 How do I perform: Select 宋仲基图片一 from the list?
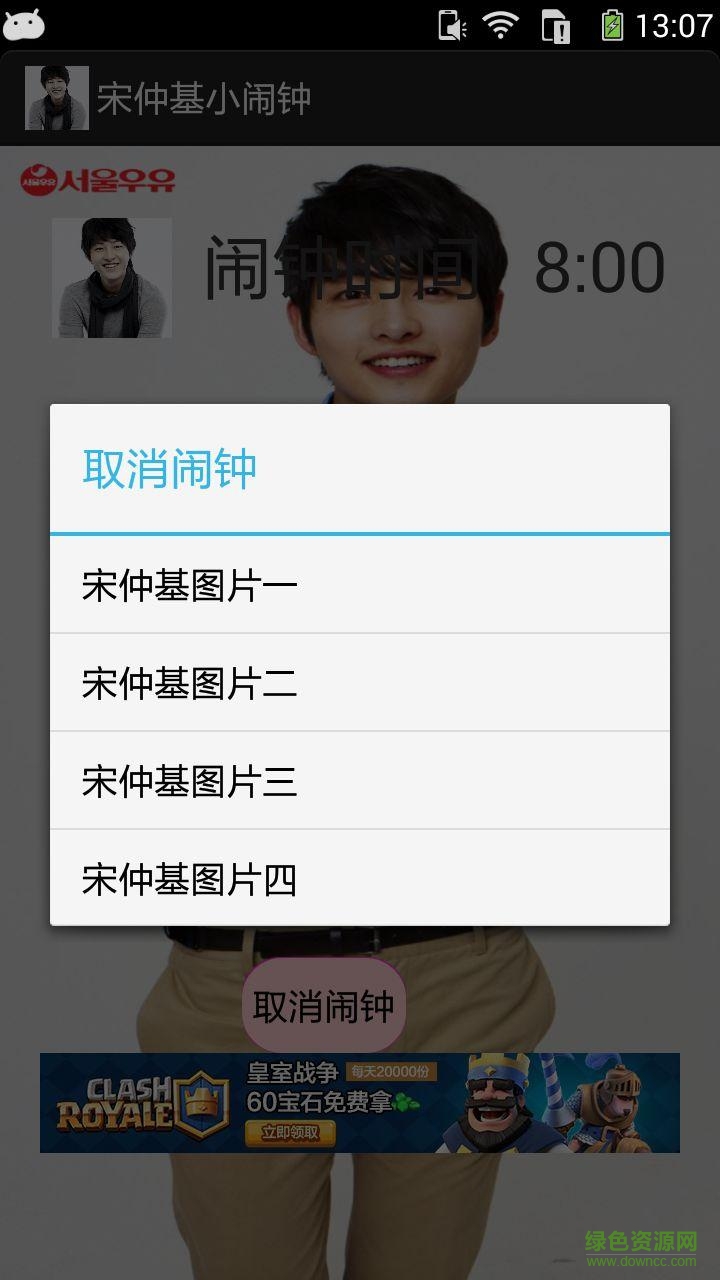[x=359, y=586]
